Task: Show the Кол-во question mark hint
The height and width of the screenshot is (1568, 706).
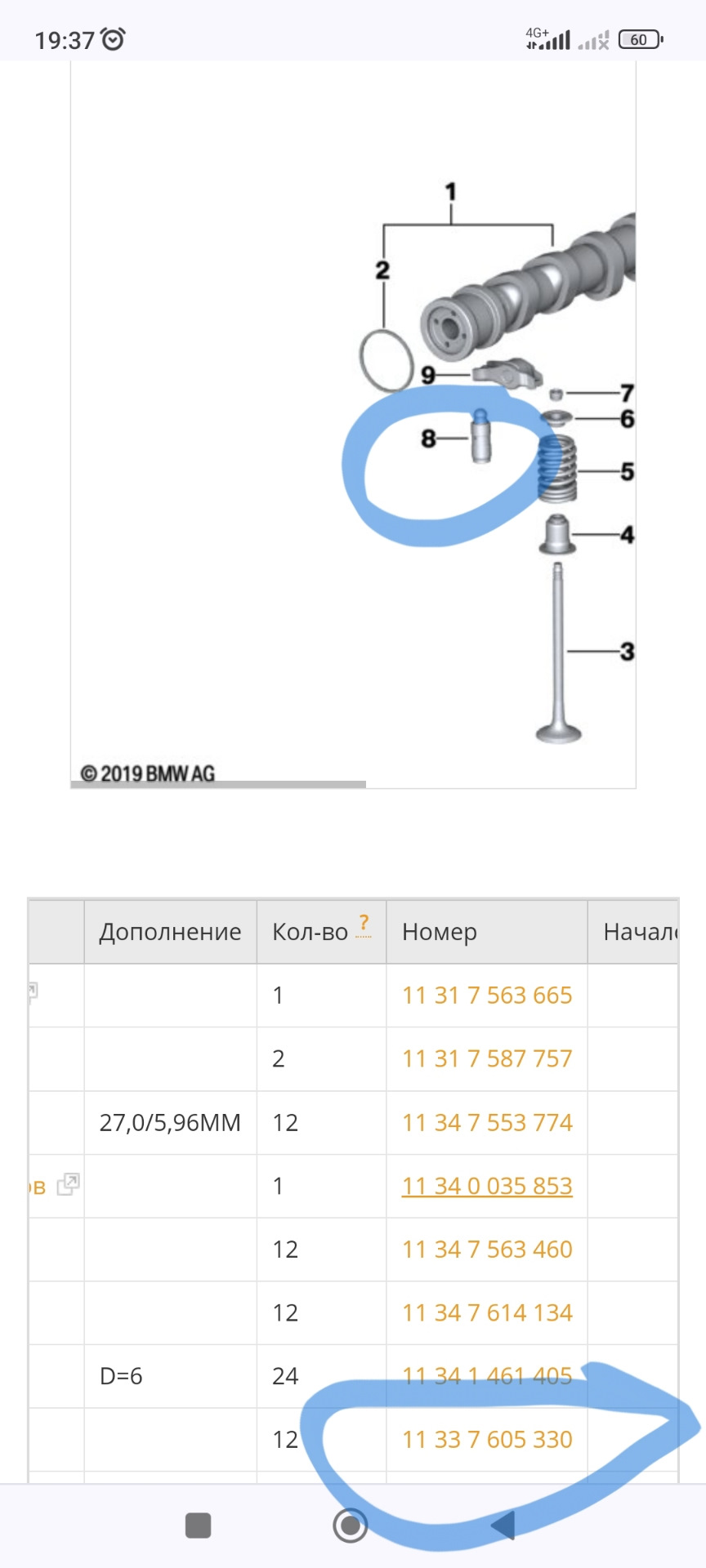Action: pos(364,925)
